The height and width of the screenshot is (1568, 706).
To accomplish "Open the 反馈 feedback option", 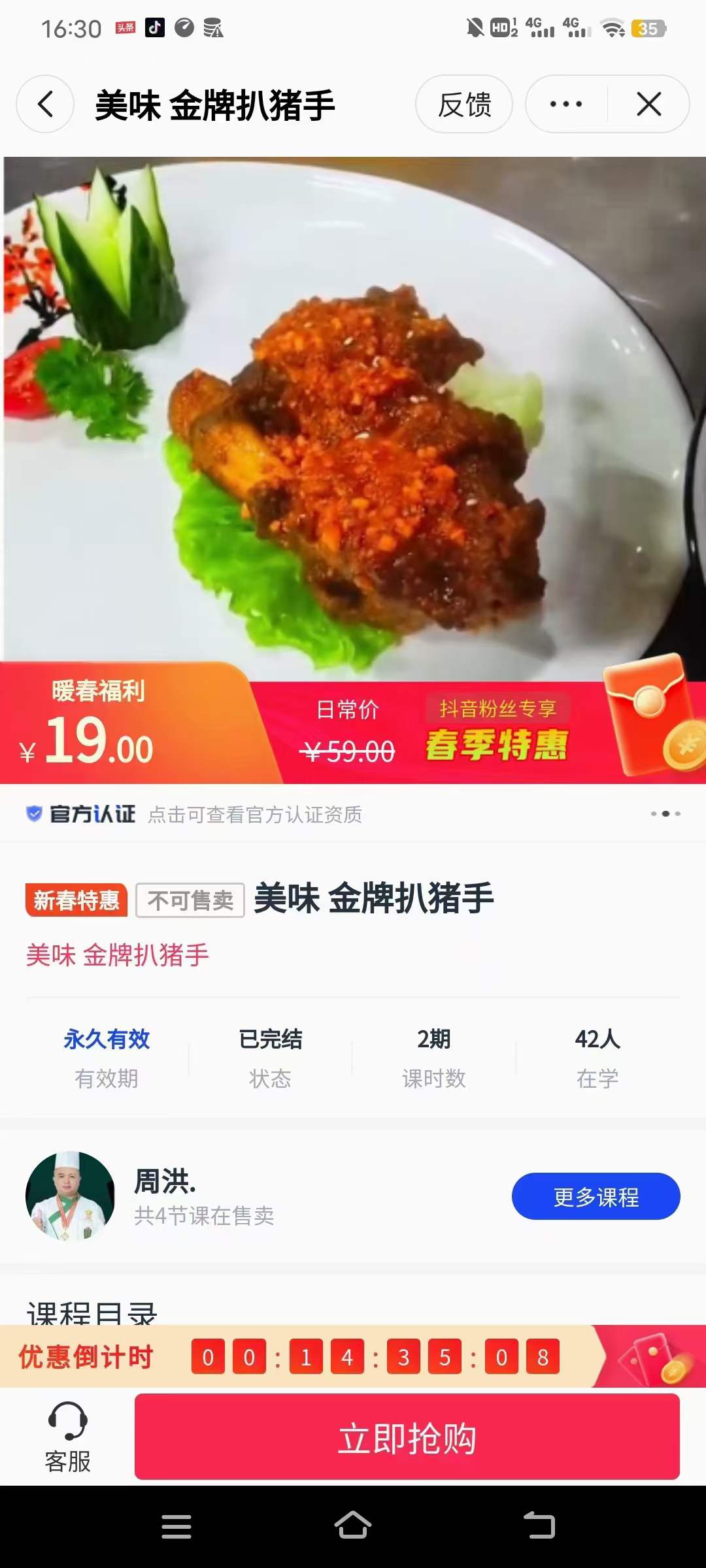I will (x=464, y=105).
